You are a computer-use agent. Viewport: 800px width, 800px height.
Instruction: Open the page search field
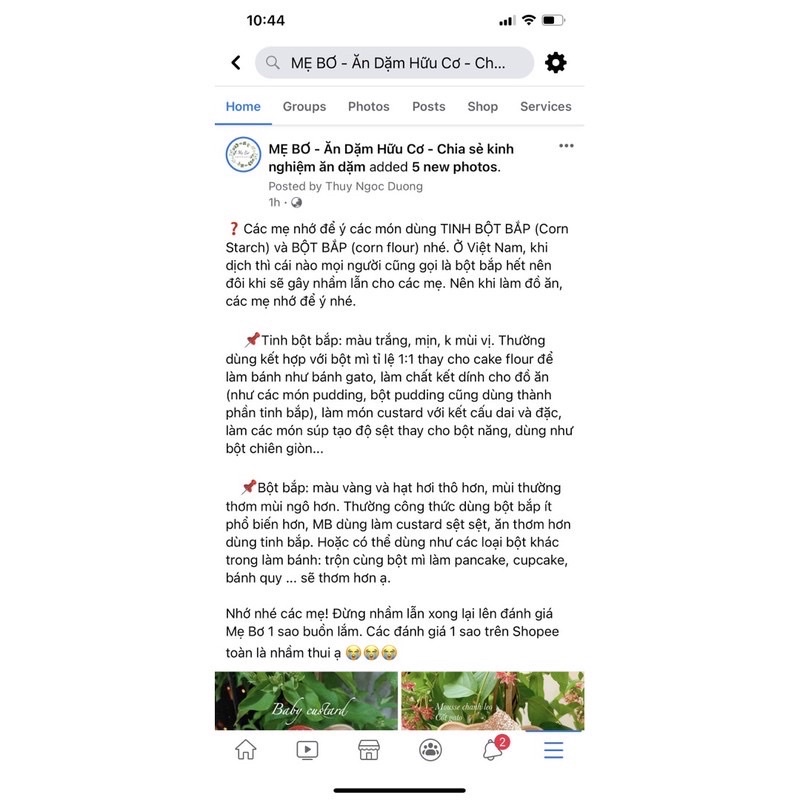click(395, 63)
